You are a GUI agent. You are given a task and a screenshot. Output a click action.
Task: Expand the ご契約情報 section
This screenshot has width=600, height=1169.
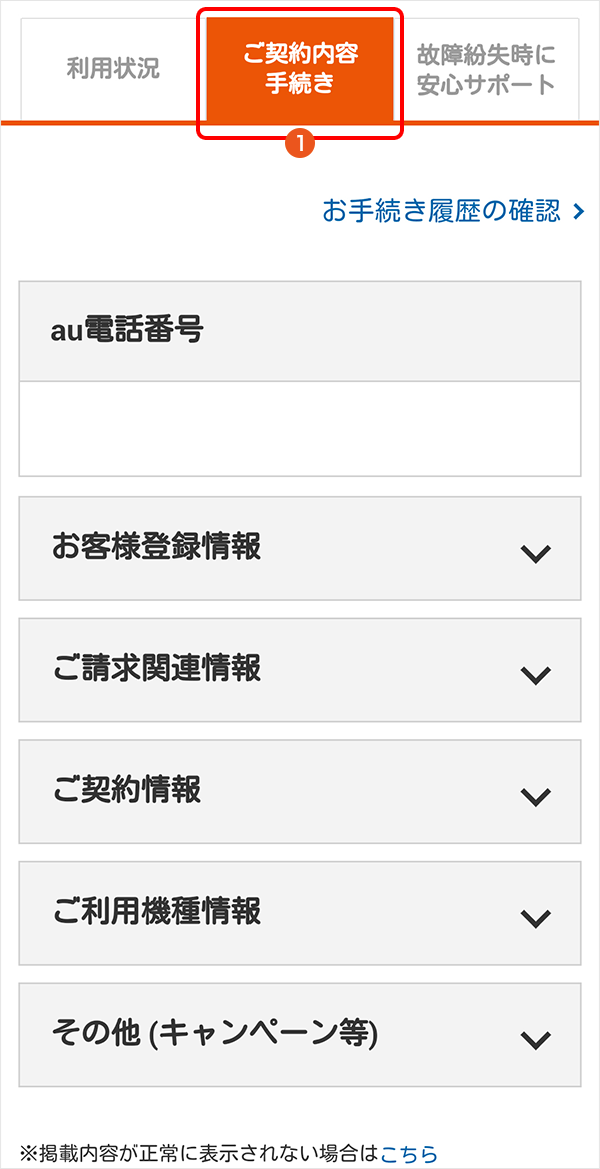point(300,792)
